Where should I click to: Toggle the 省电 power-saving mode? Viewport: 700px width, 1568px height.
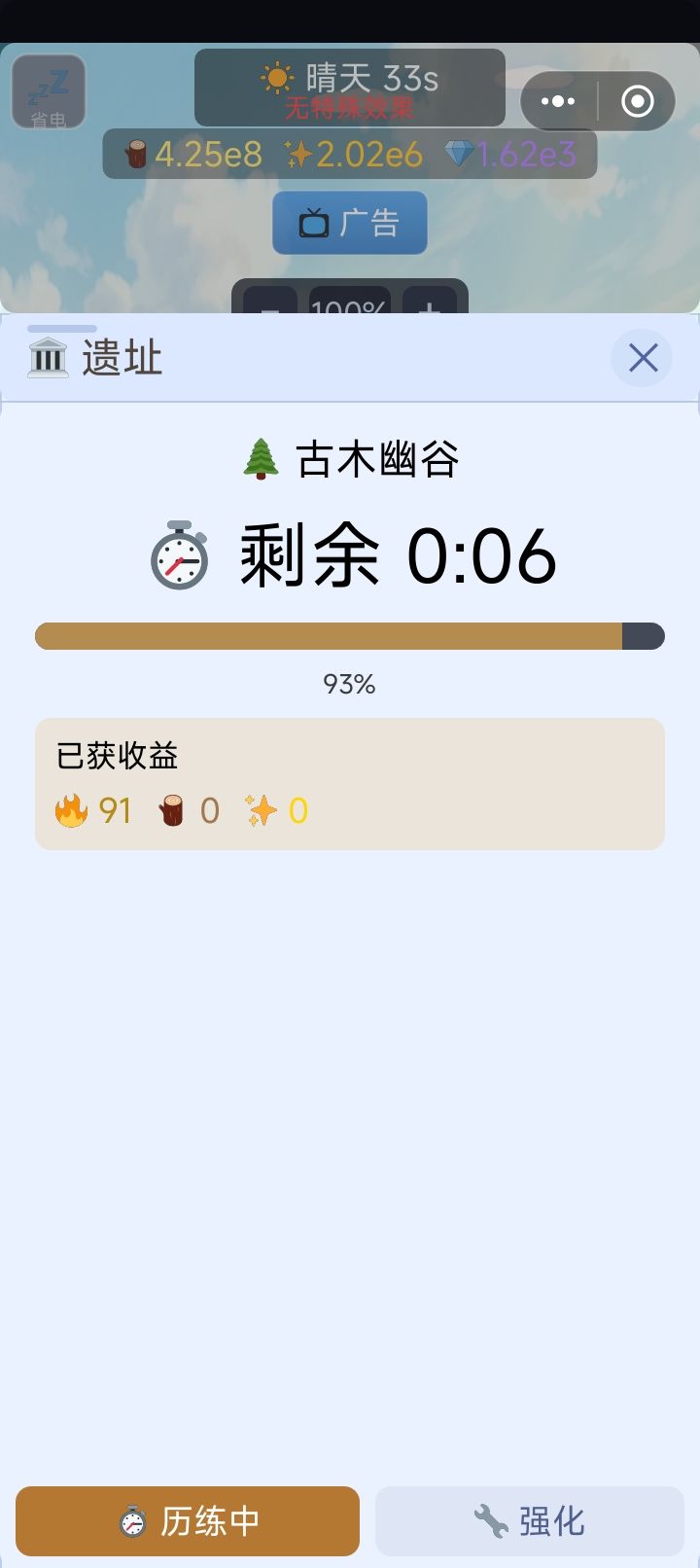click(x=49, y=92)
